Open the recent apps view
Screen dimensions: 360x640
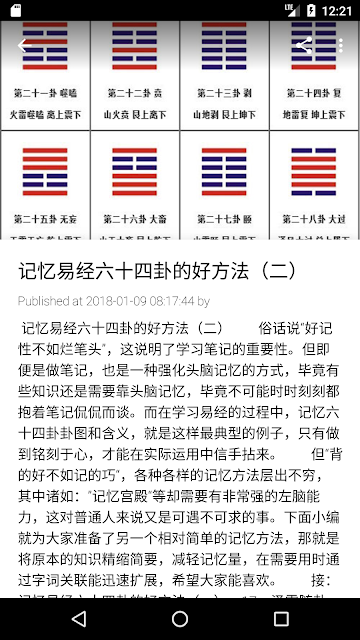(281, 619)
